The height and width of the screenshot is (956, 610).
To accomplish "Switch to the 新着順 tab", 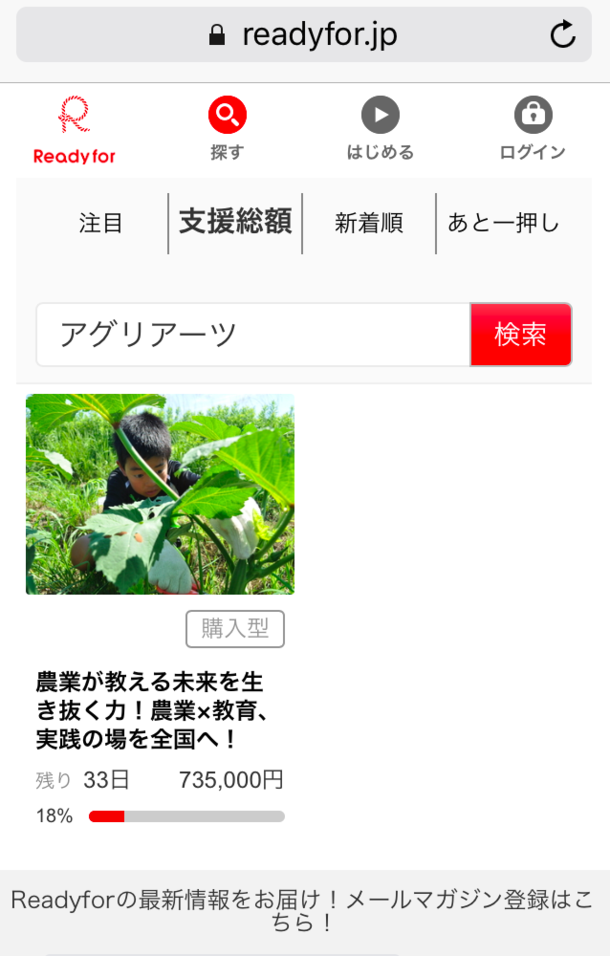I will point(369,224).
